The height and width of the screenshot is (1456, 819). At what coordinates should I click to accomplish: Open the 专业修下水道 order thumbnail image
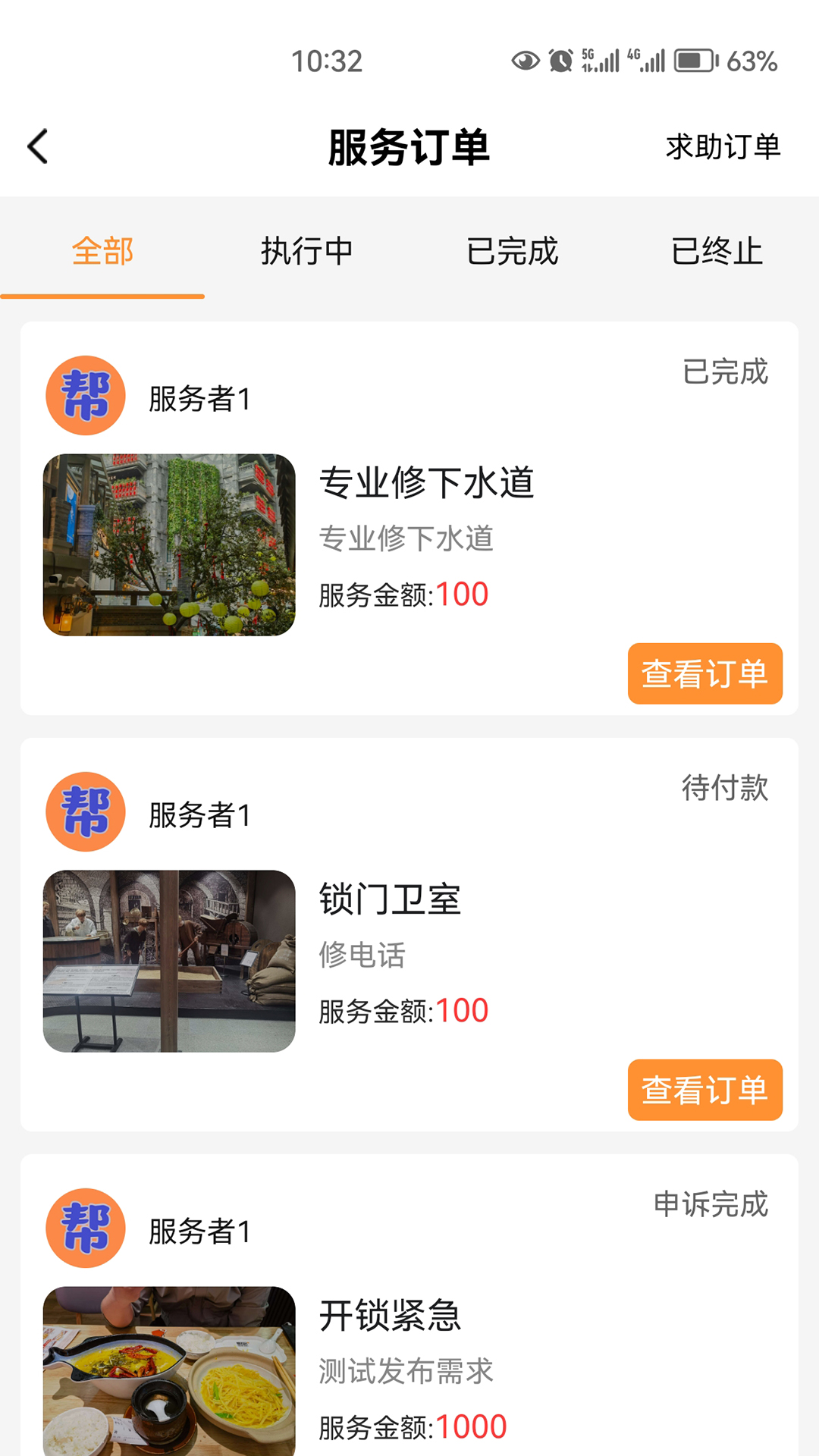[168, 543]
